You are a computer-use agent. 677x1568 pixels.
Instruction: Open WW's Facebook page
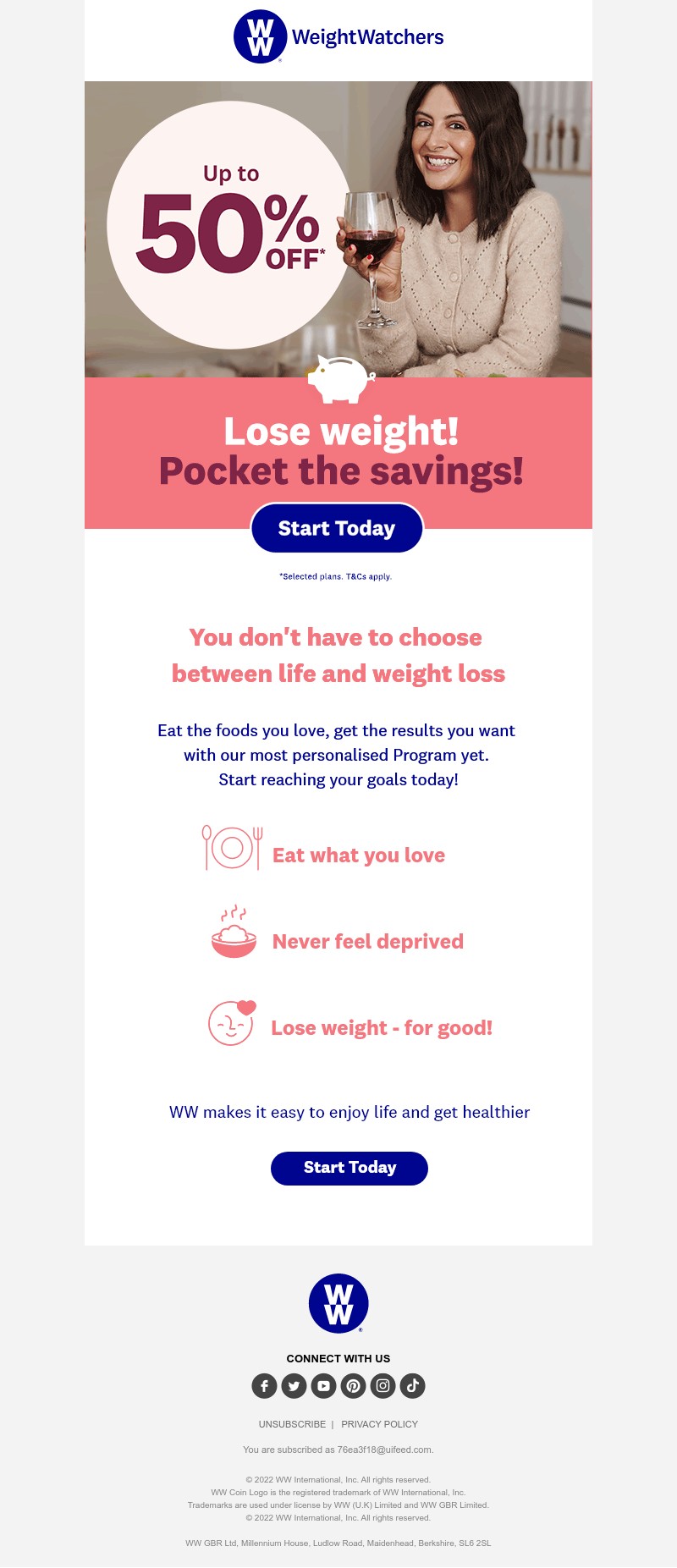tap(264, 1385)
